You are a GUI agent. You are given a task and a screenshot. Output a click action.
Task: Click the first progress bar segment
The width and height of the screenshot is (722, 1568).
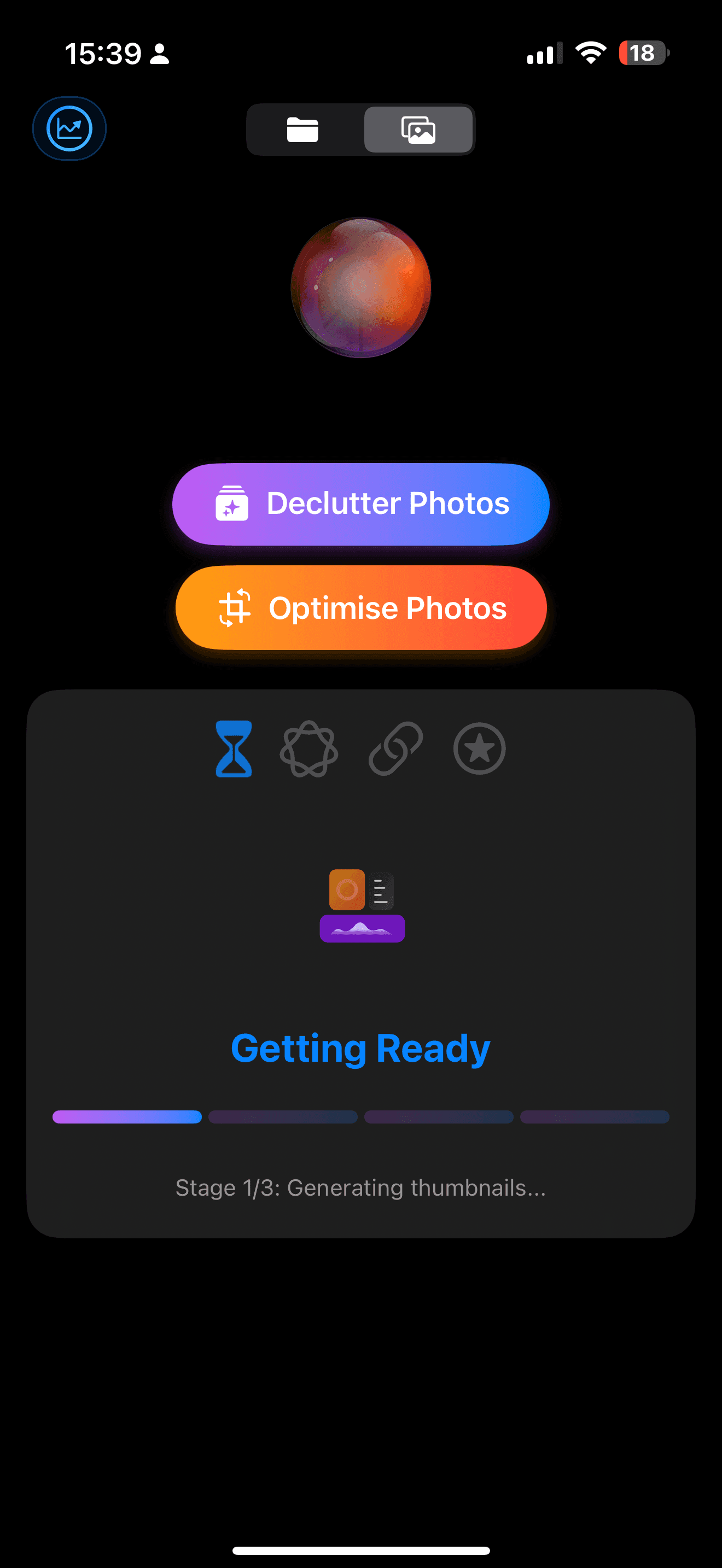(x=127, y=1116)
